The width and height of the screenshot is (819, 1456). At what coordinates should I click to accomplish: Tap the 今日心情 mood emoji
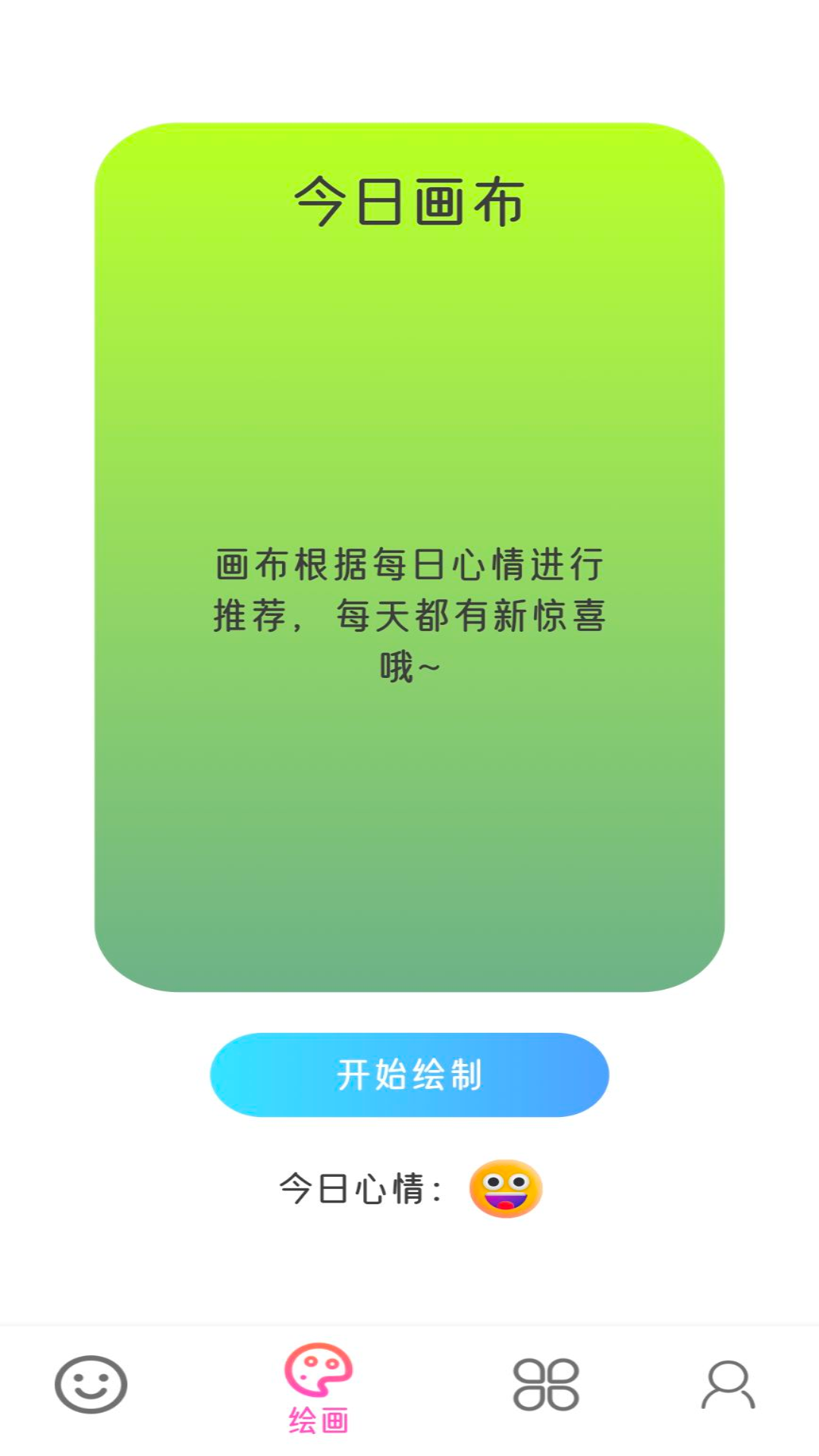point(506,1188)
